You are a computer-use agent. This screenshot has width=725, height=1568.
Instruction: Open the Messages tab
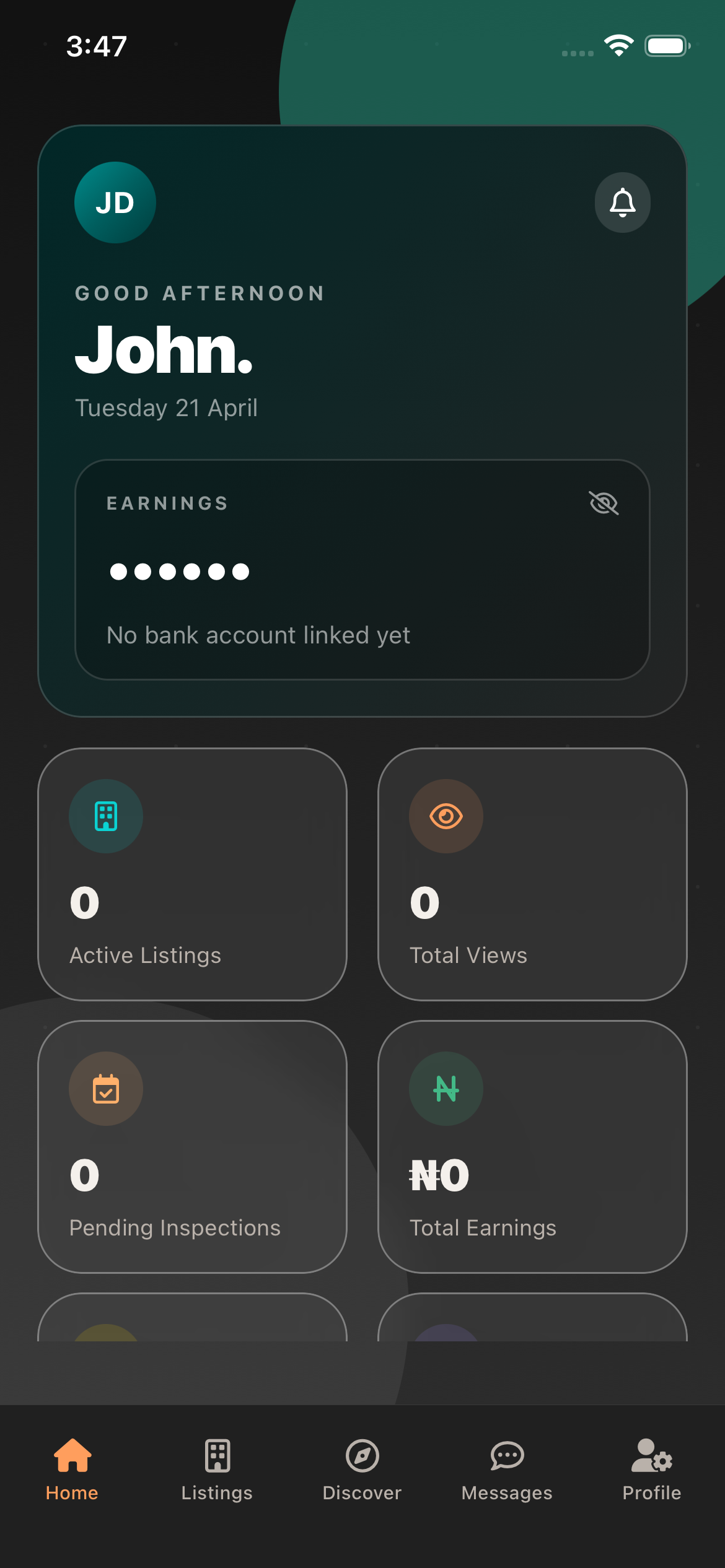pos(507,1469)
